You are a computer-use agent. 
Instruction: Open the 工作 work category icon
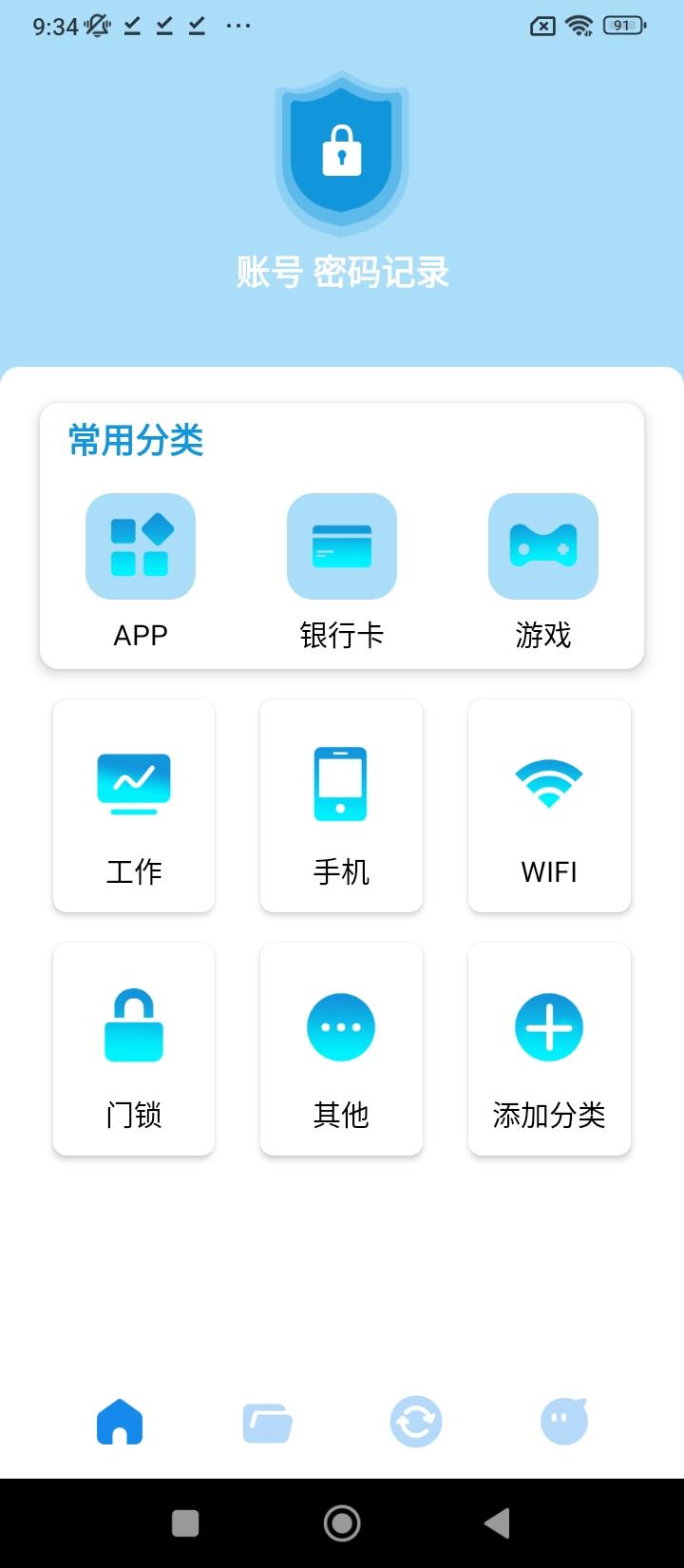pyautogui.click(x=133, y=781)
